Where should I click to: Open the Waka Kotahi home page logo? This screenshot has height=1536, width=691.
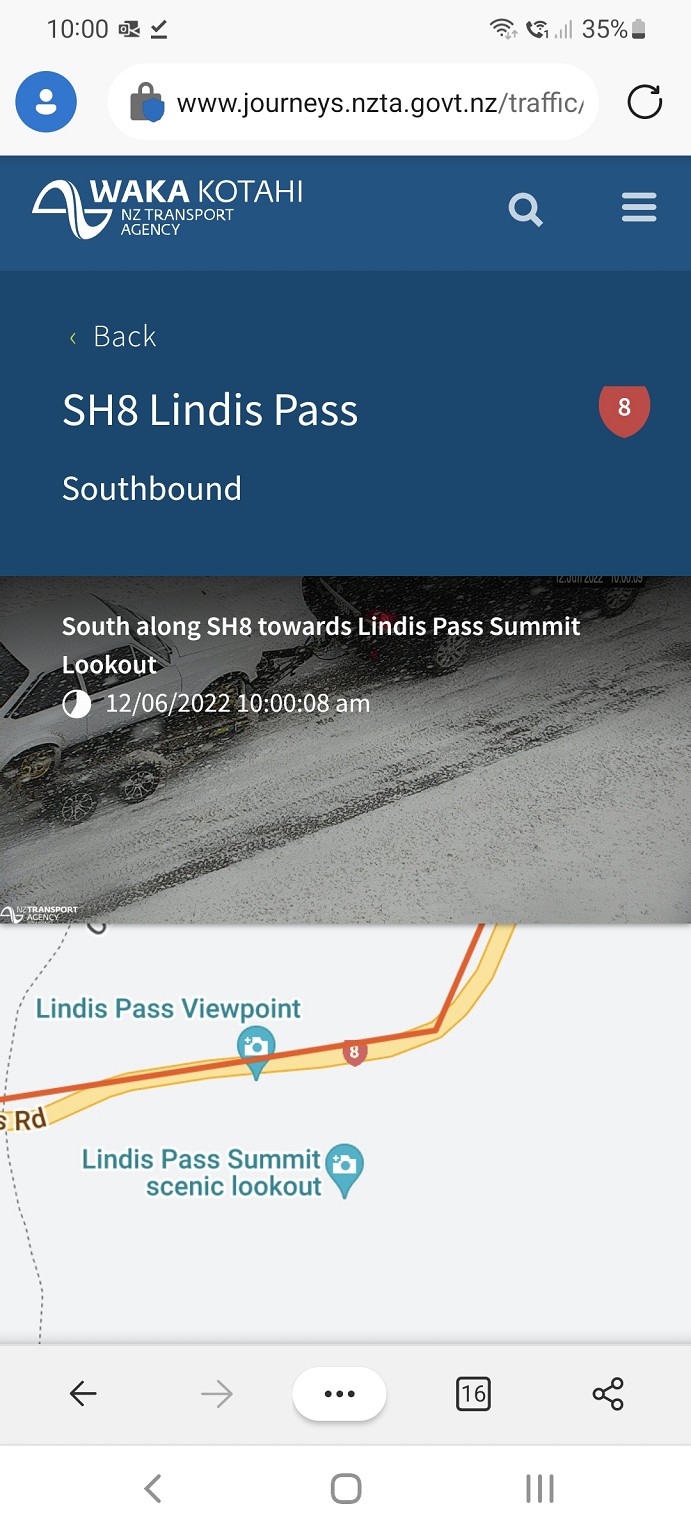click(168, 209)
